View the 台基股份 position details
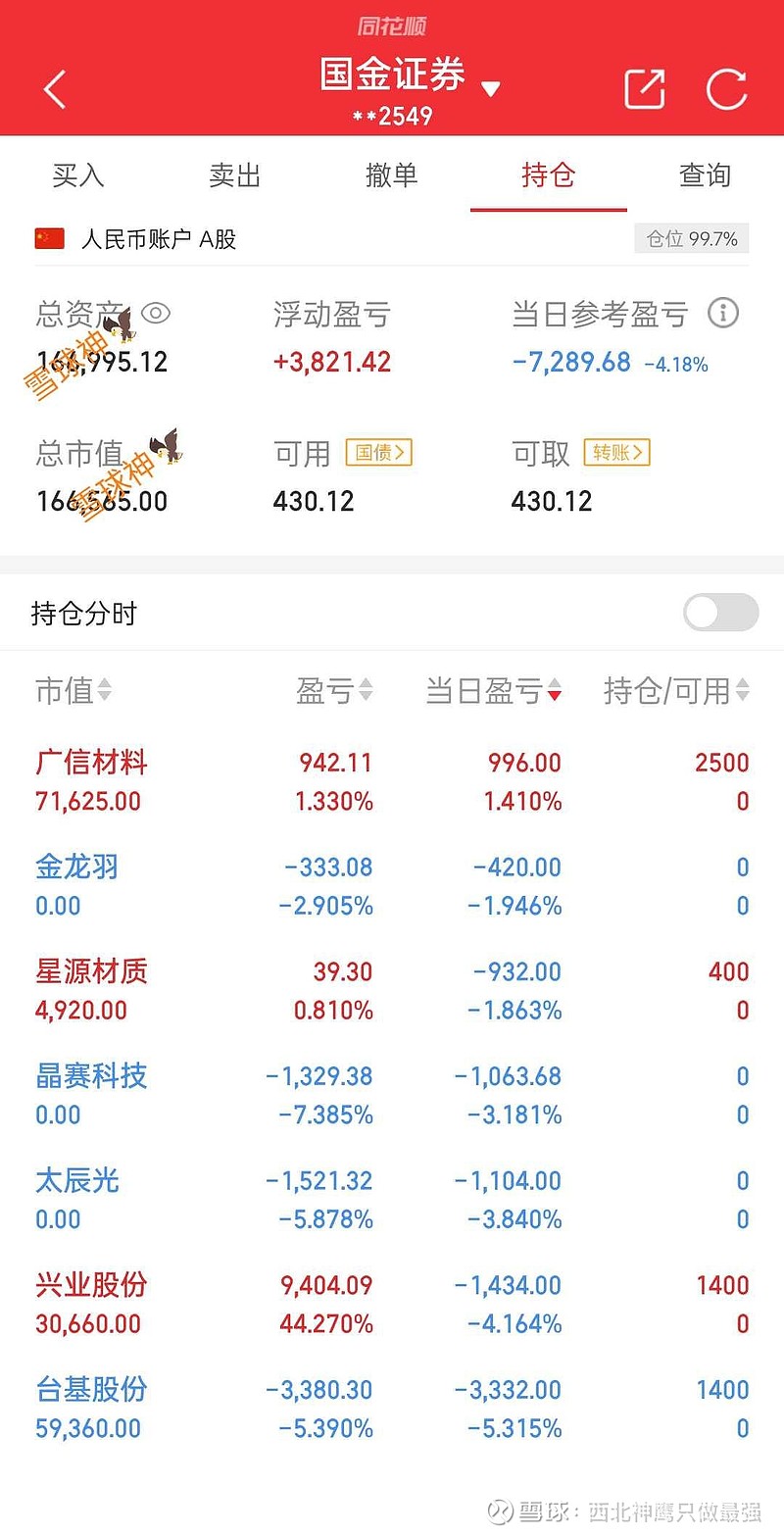 [x=392, y=1409]
